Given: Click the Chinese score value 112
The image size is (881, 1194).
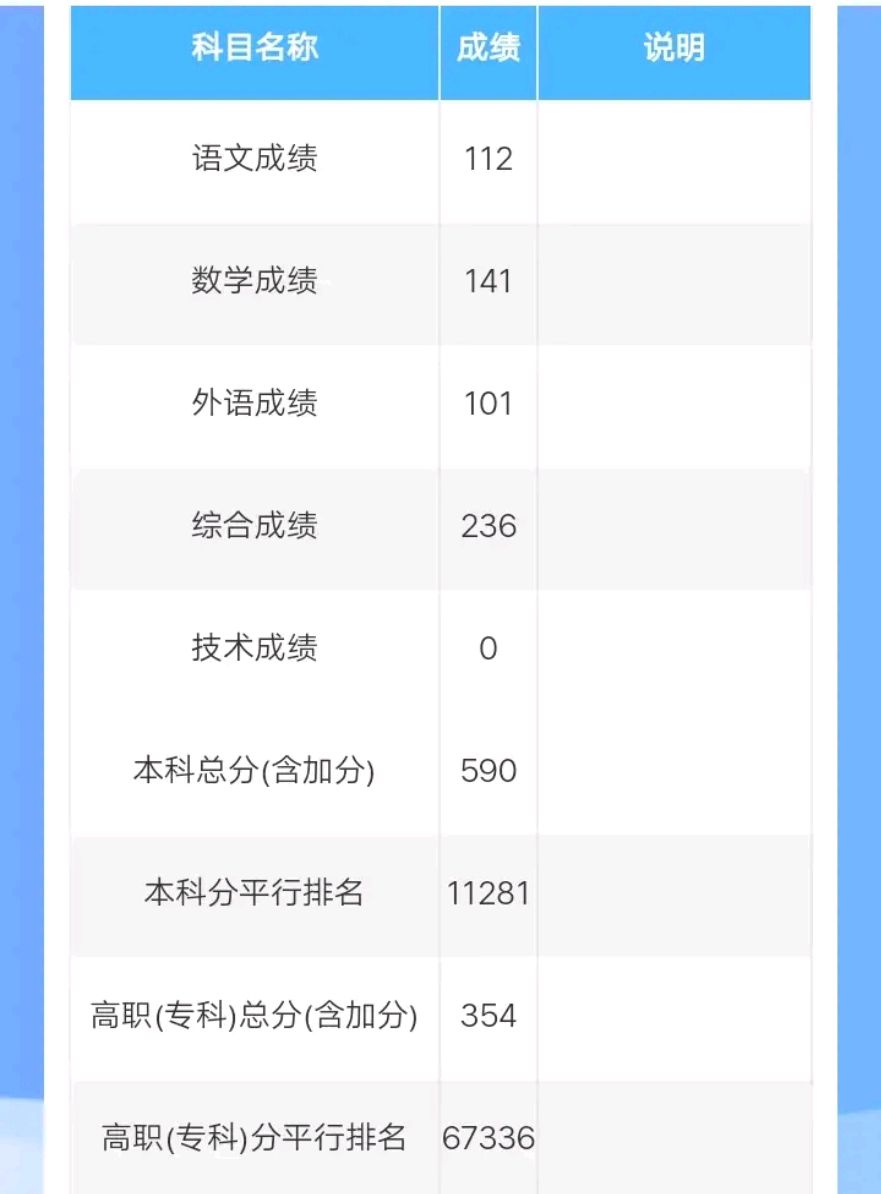Looking at the screenshot, I should coord(488,158).
